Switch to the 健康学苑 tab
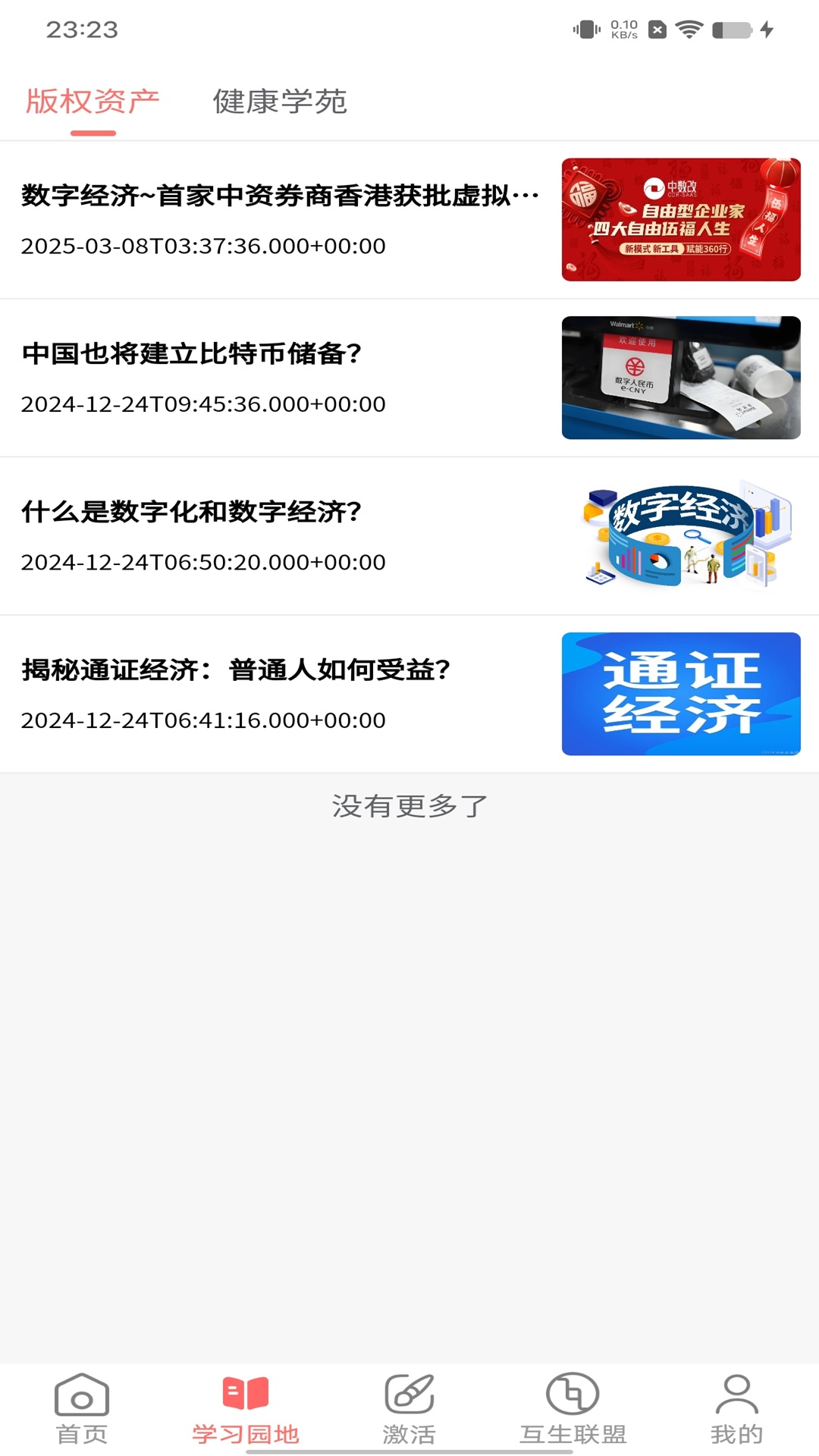Image resolution: width=819 pixels, height=1456 pixels. (280, 102)
